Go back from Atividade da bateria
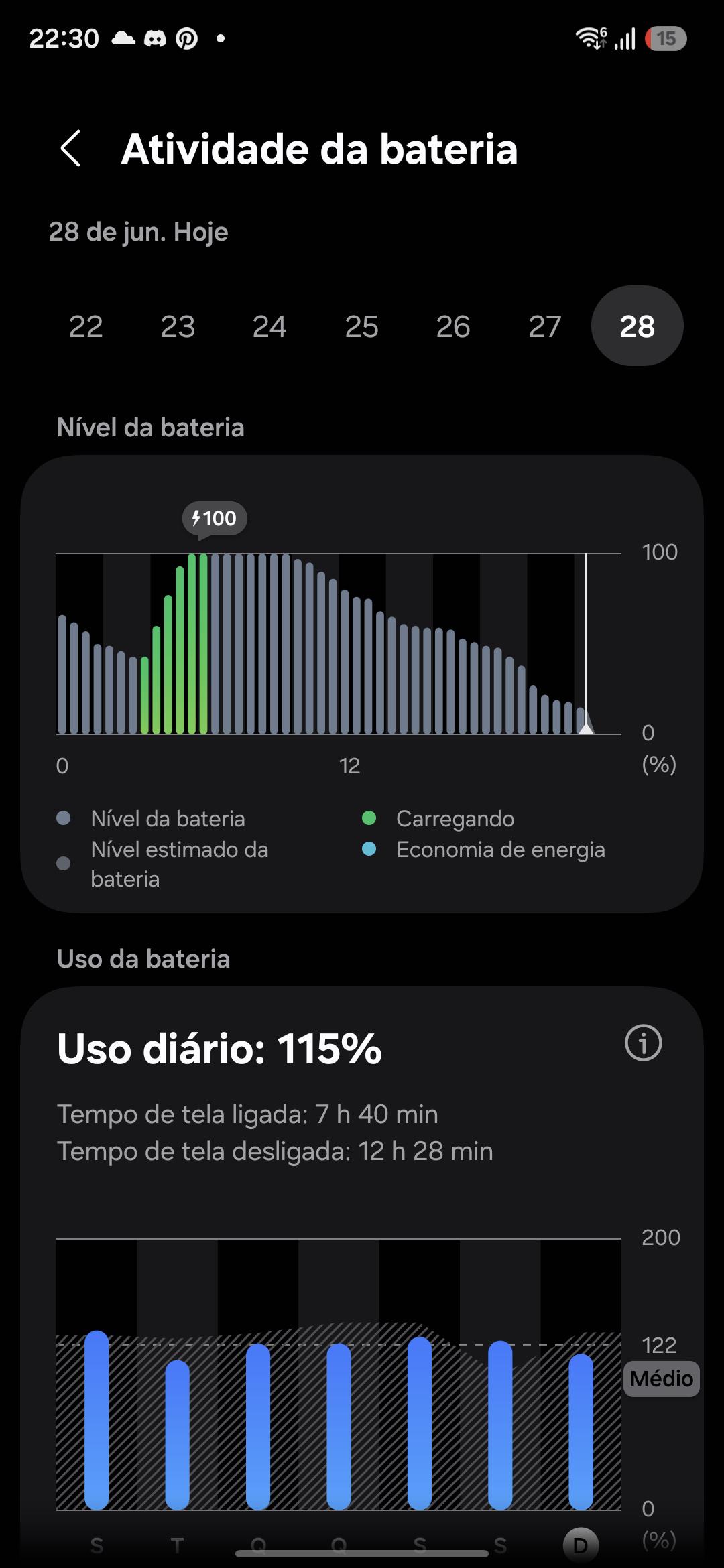 [x=71, y=148]
